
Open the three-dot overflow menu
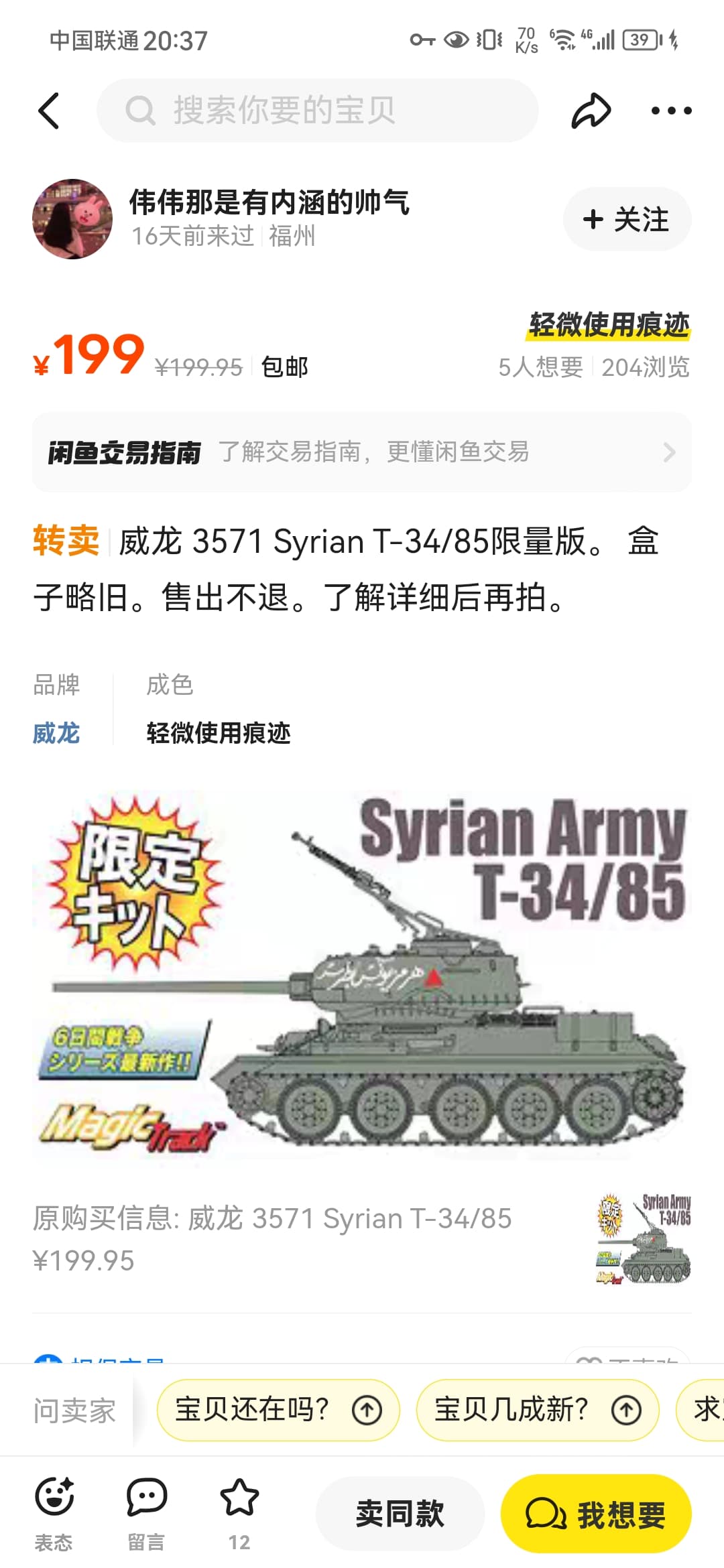click(x=671, y=111)
